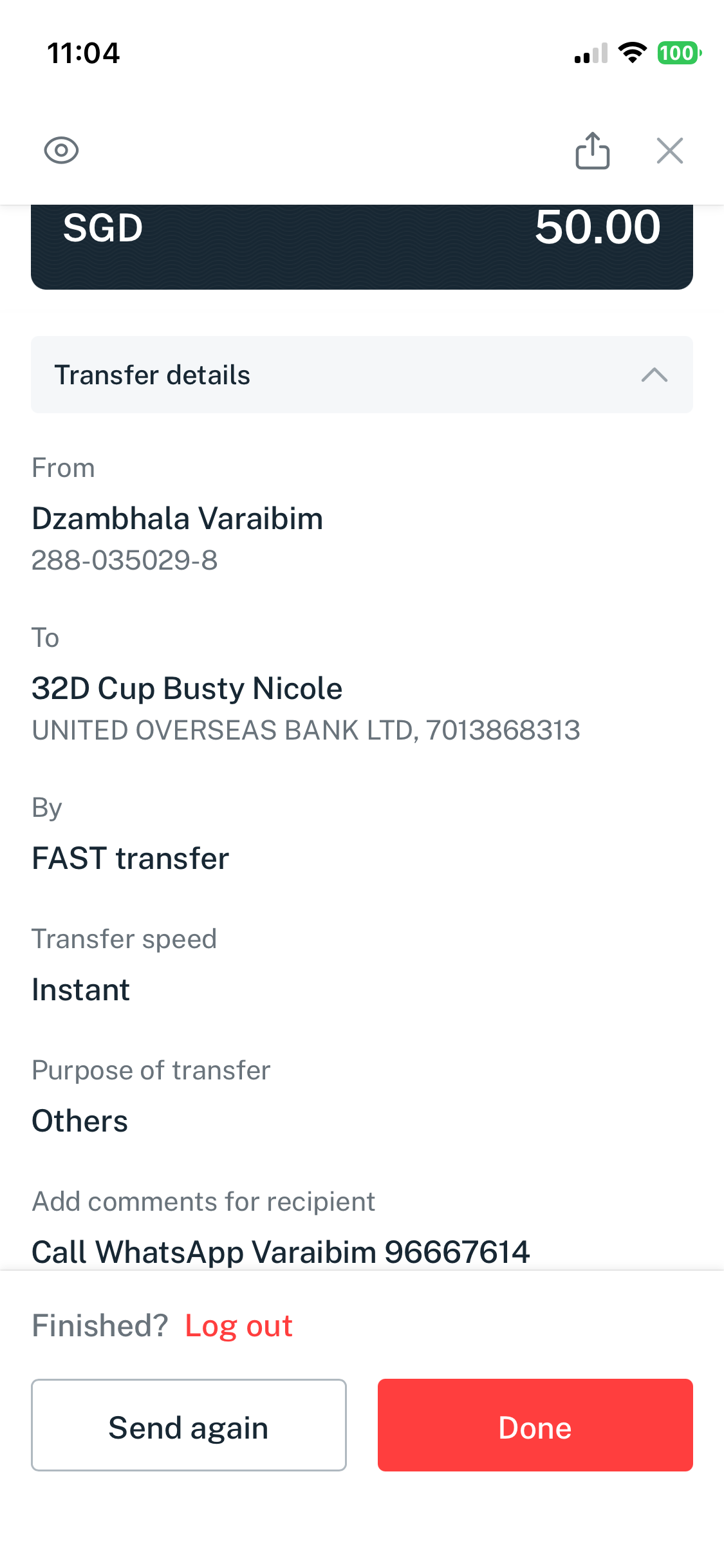This screenshot has height=1568, width=724.
Task: Collapse the Transfer details section
Action: point(654,375)
